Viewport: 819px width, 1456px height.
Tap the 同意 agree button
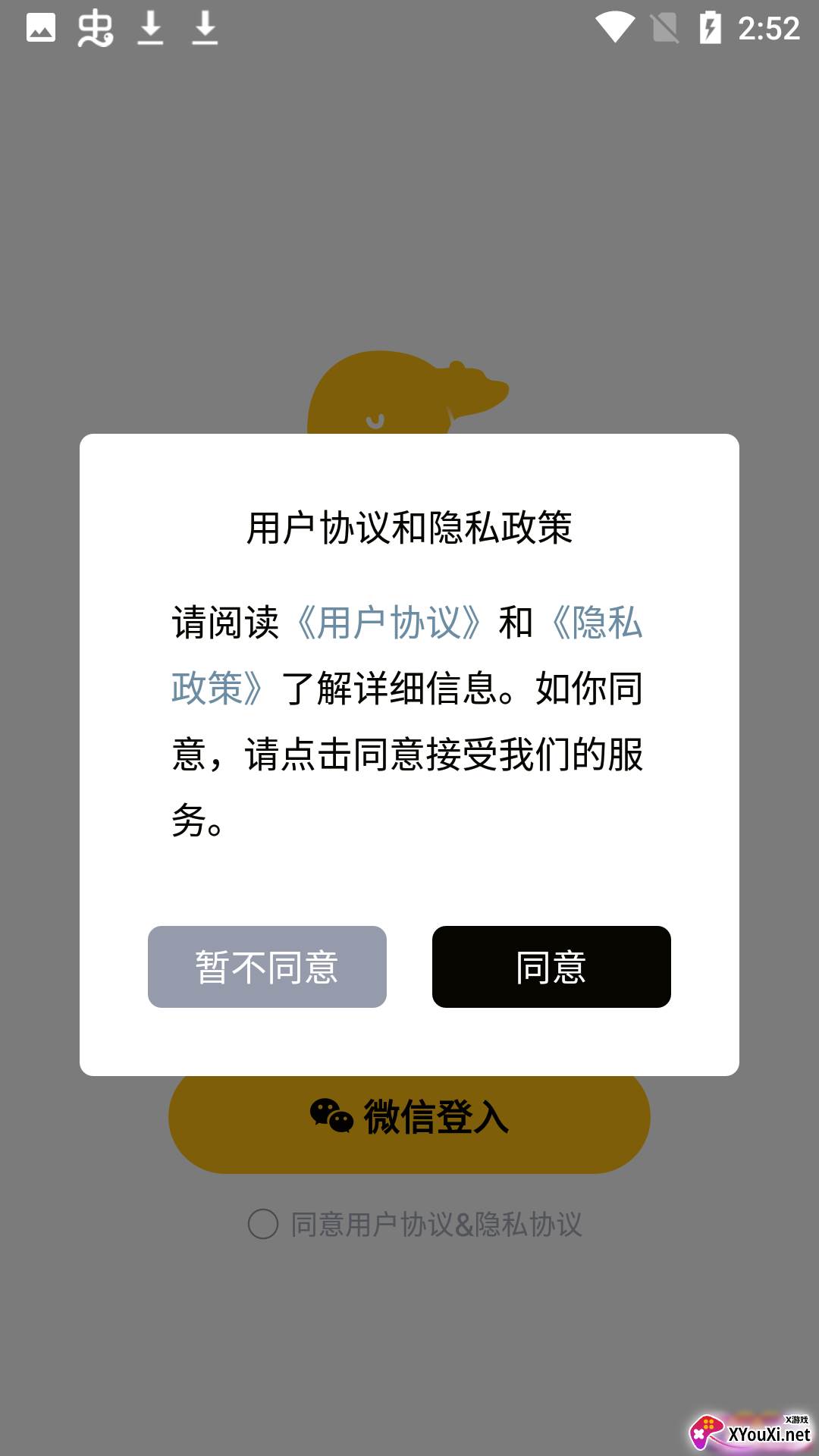pos(550,967)
